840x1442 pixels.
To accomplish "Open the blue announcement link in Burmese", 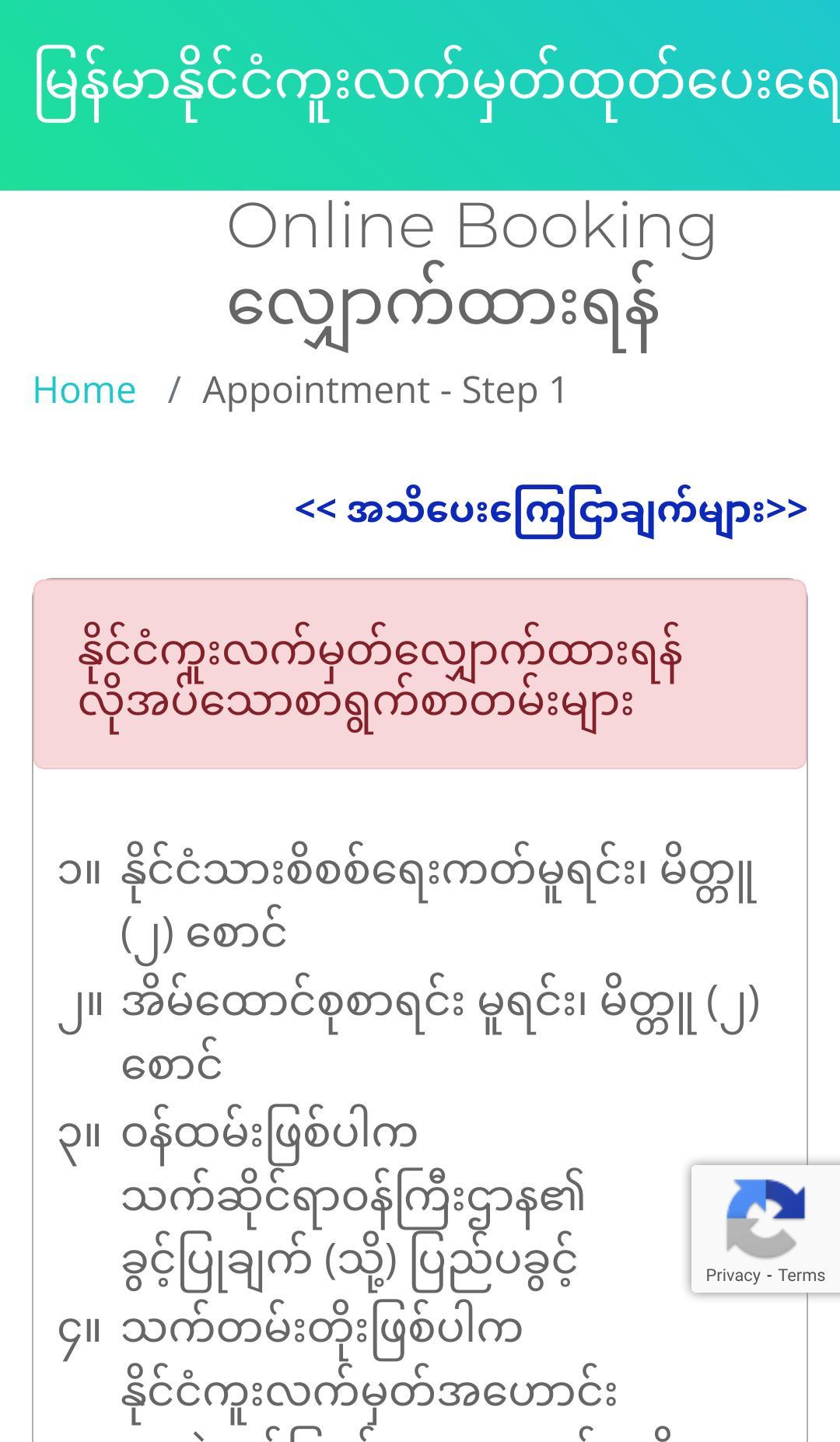I will [552, 509].
